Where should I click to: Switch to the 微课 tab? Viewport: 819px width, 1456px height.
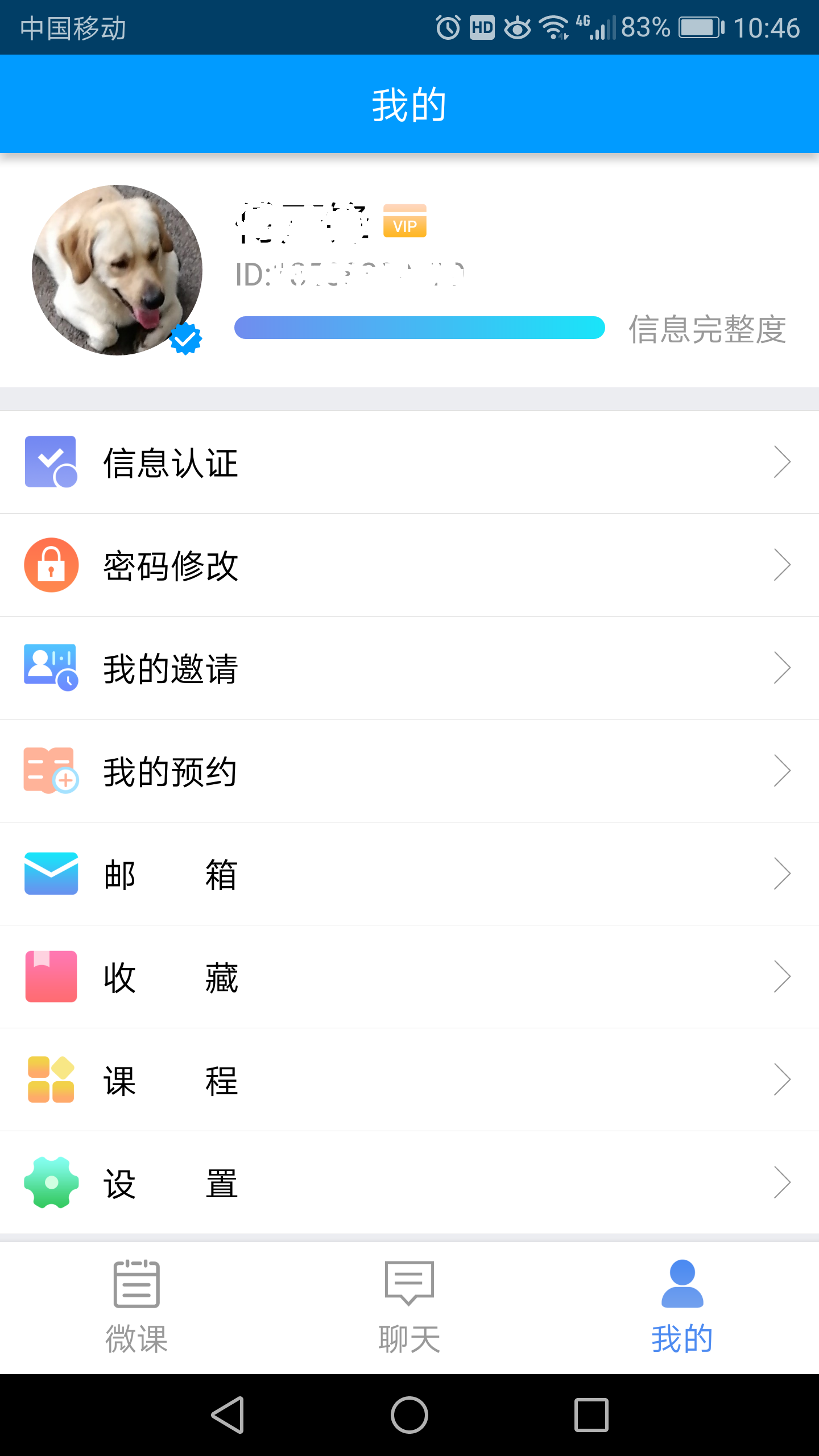click(x=136, y=1306)
